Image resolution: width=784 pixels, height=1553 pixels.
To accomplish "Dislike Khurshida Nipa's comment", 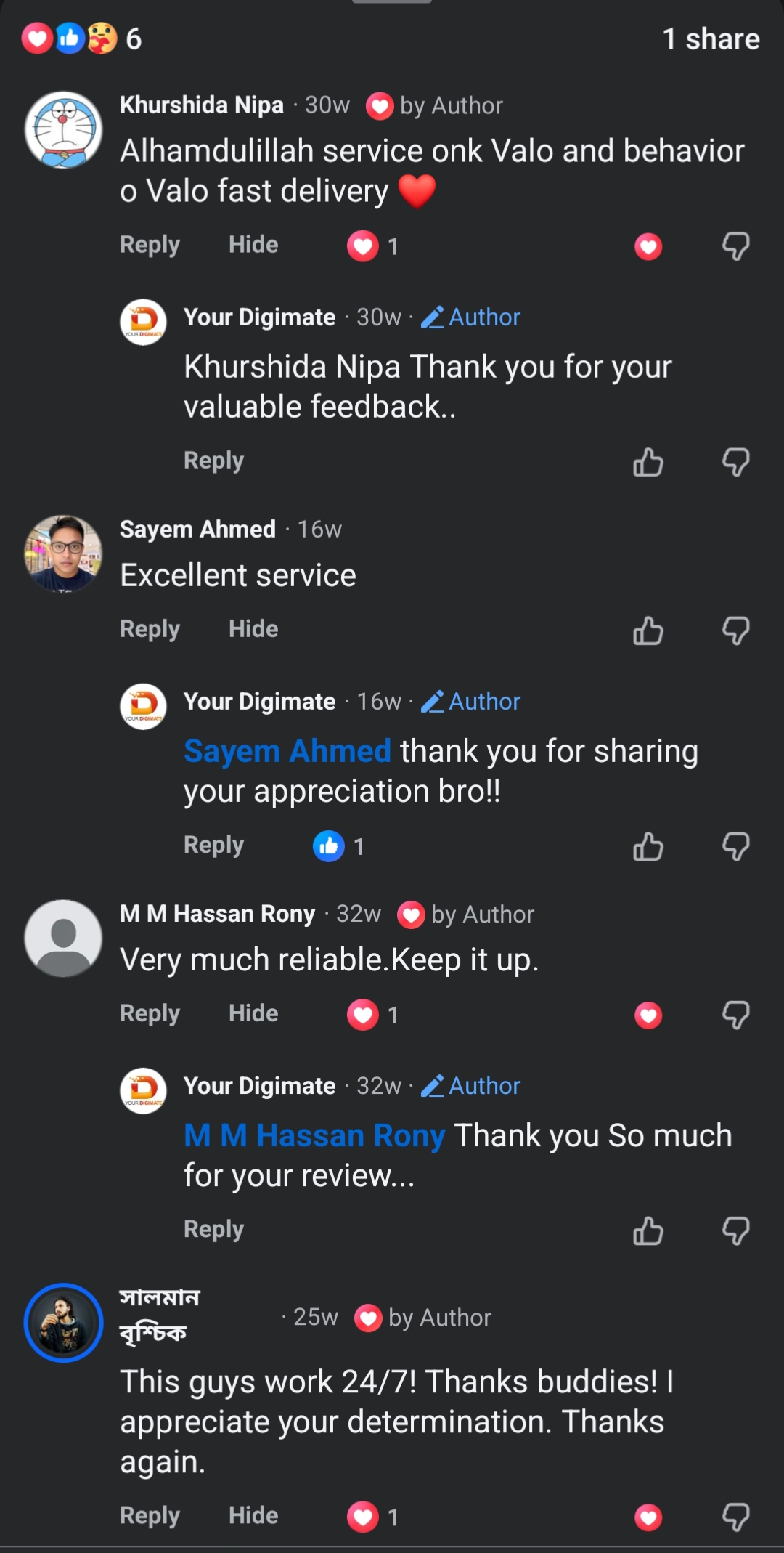I will click(735, 246).
